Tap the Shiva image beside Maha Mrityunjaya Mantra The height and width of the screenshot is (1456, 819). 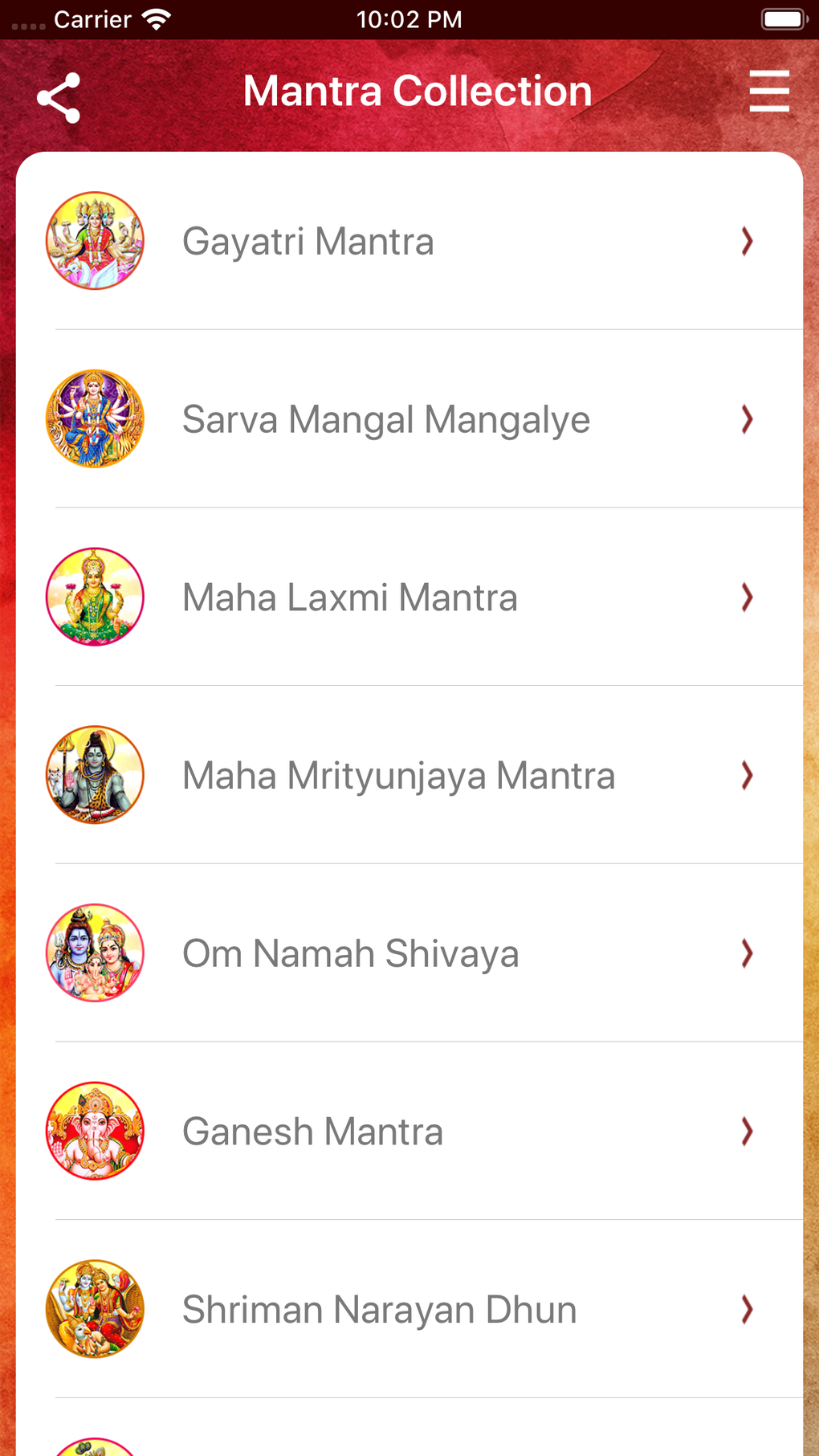coord(94,775)
